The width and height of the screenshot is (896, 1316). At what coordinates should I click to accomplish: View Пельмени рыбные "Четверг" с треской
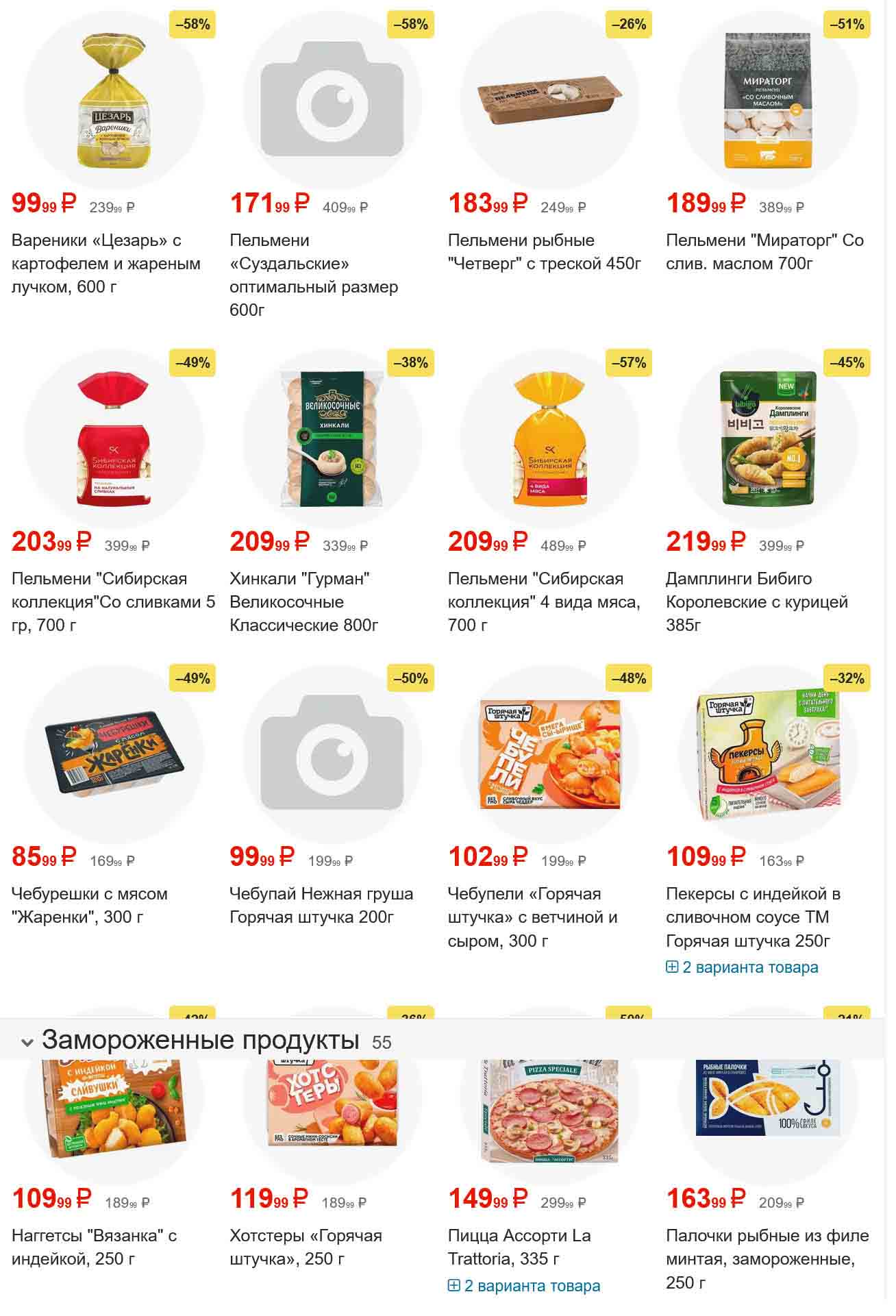coord(544,251)
